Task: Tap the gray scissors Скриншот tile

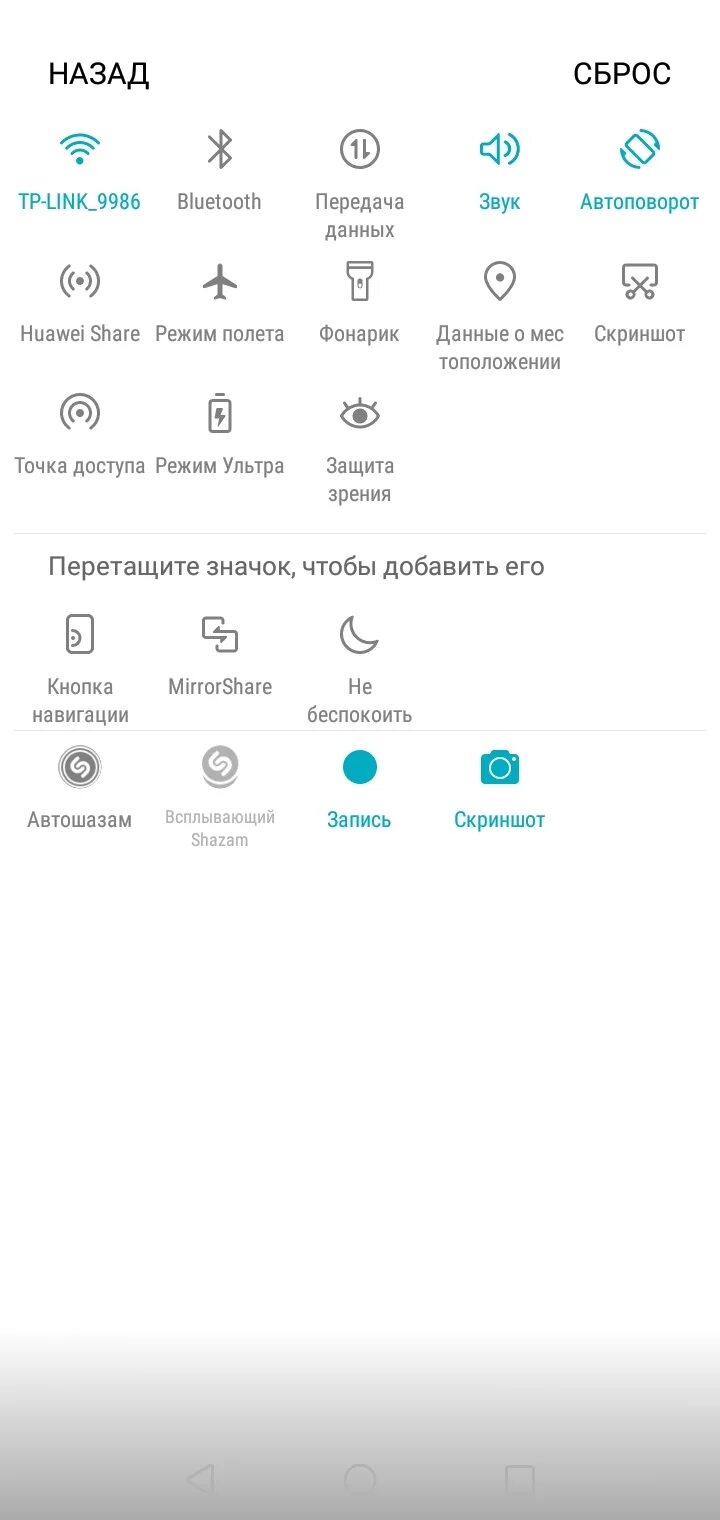Action: pos(639,303)
